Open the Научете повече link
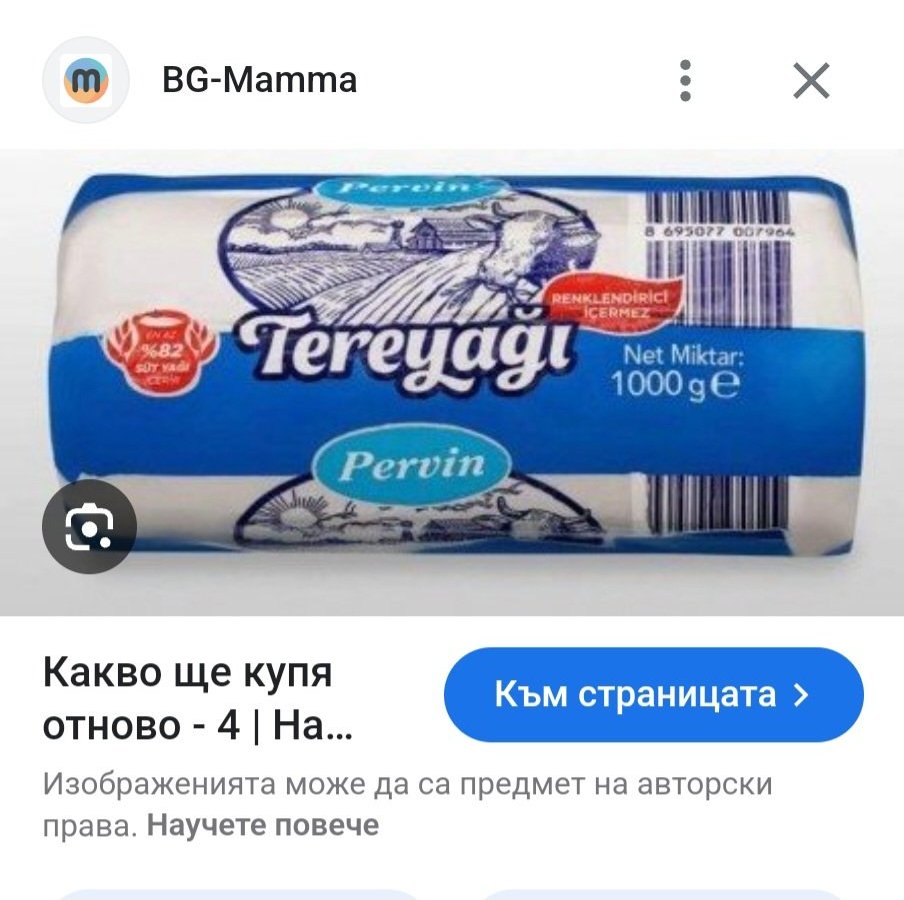The height and width of the screenshot is (900, 904). tap(263, 826)
